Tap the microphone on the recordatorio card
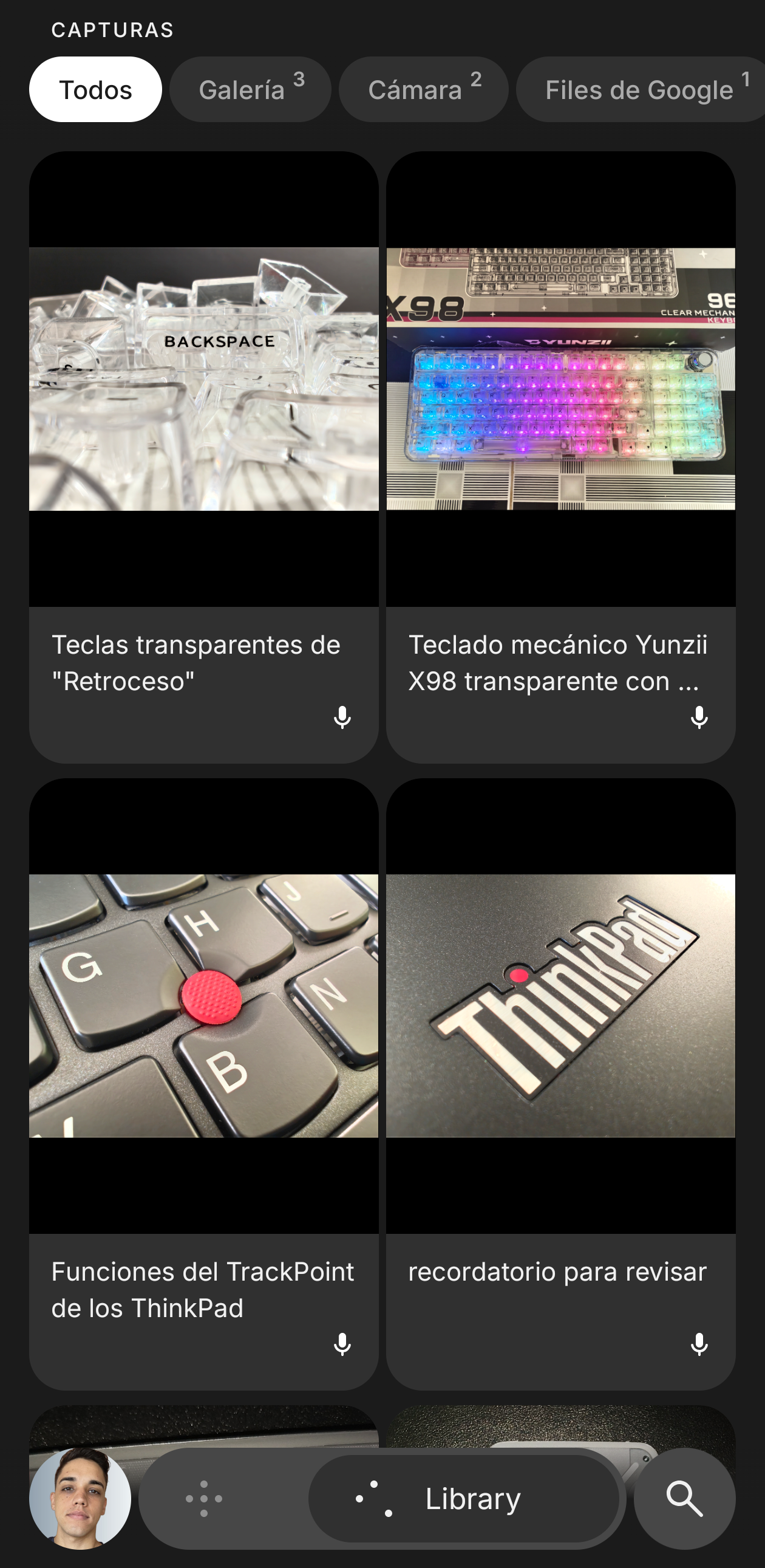Viewport: 765px width, 1568px height. click(x=699, y=1344)
